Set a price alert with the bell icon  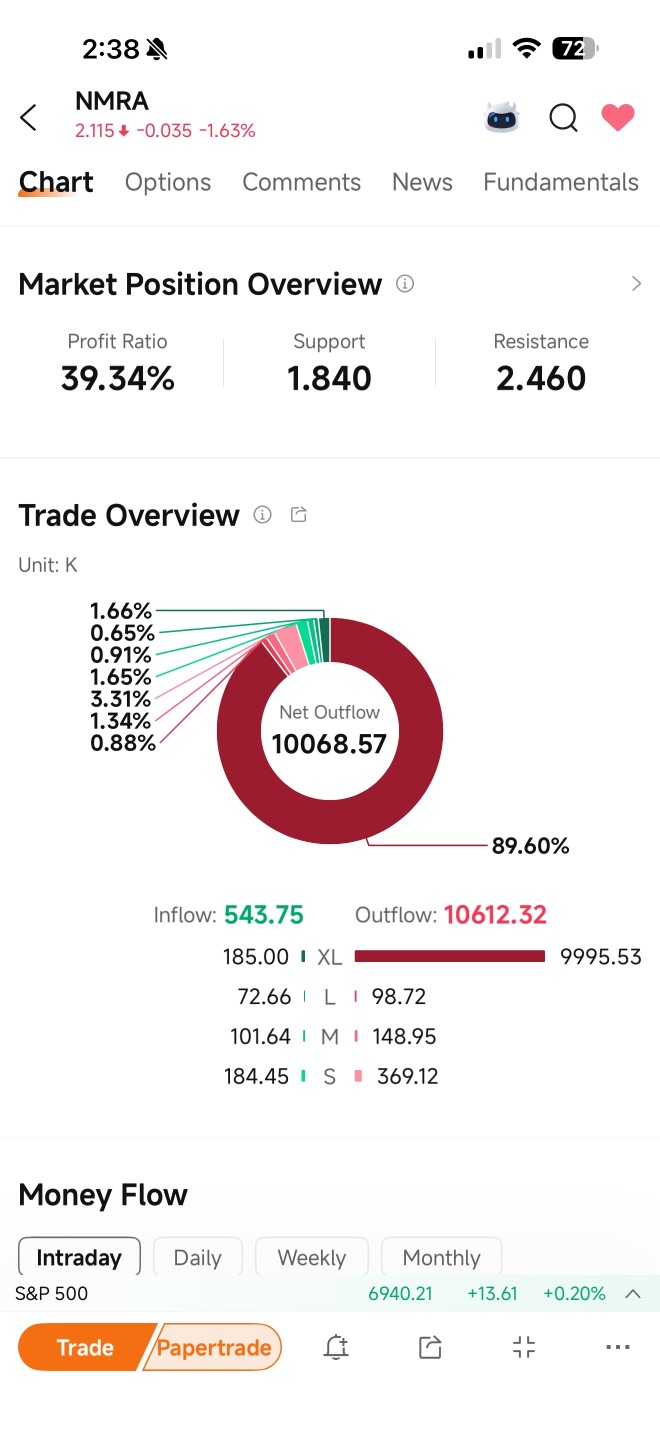tap(336, 1348)
